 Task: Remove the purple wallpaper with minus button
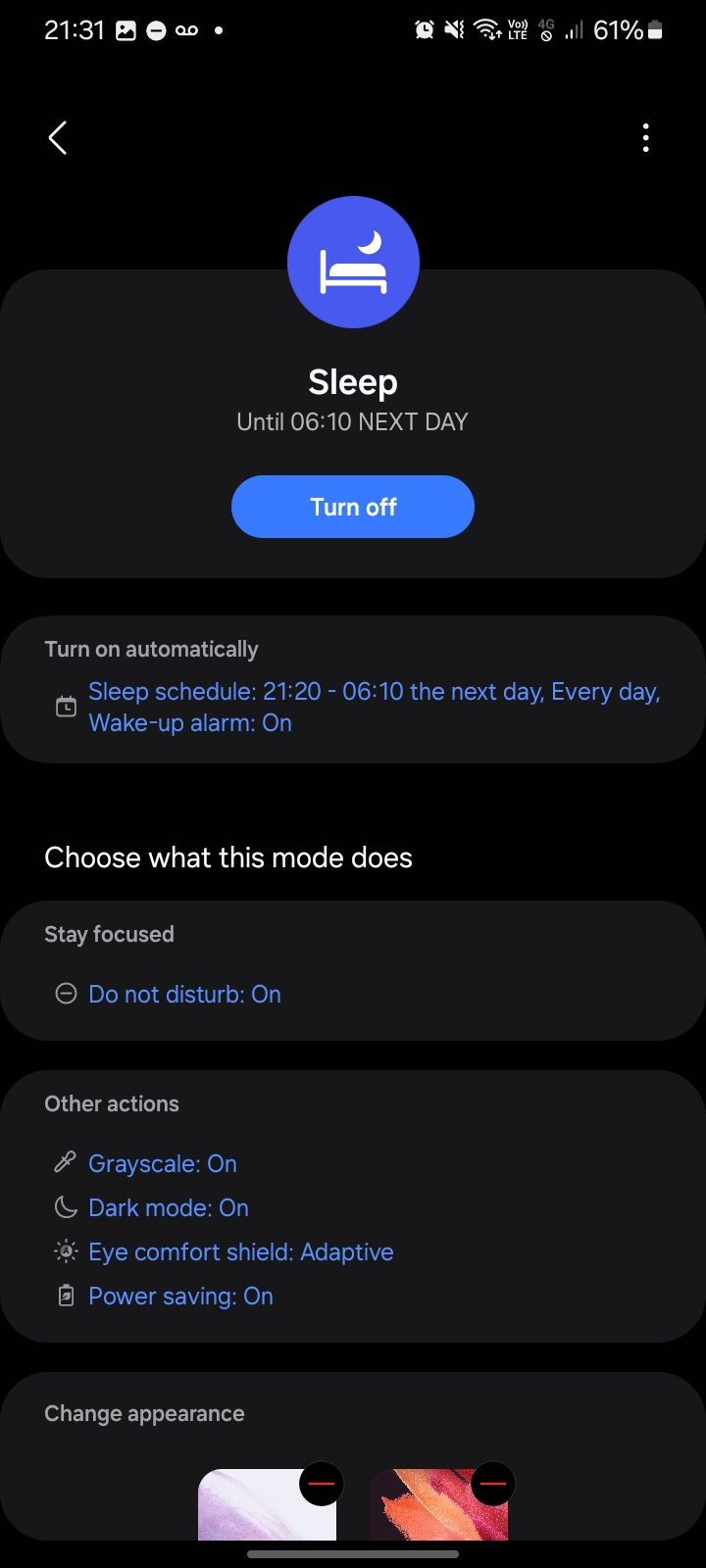[321, 1484]
